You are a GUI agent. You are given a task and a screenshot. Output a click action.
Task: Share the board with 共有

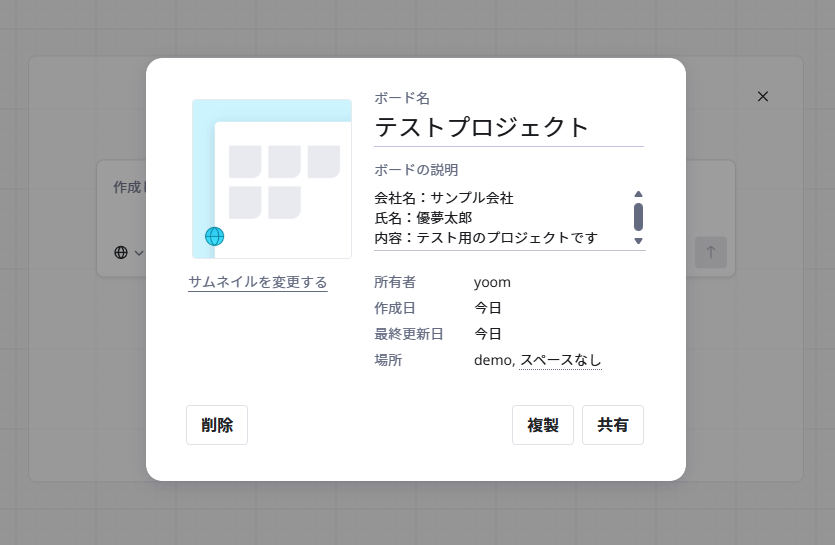click(x=613, y=425)
